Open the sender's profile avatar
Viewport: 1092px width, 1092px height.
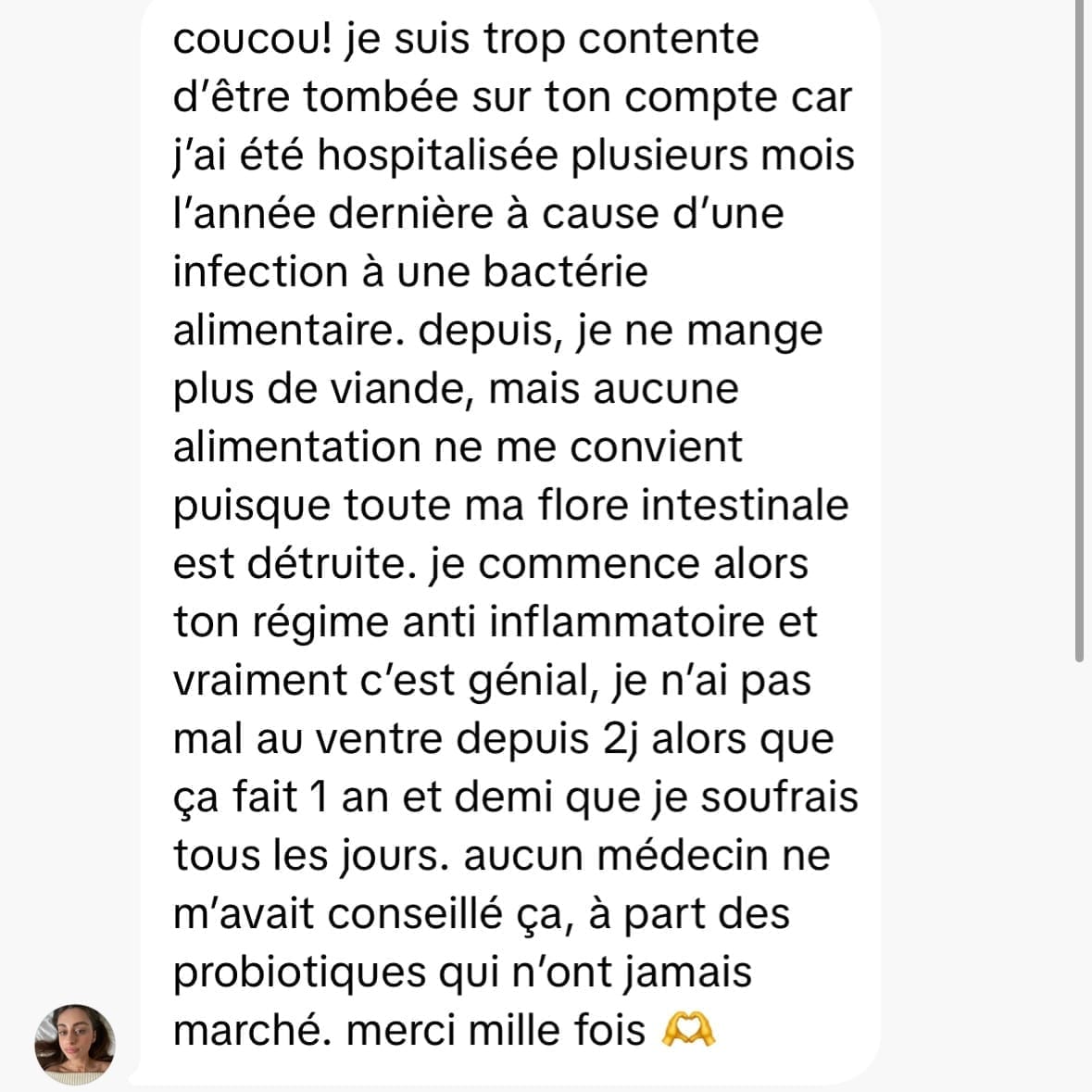pyautogui.click(x=75, y=1044)
